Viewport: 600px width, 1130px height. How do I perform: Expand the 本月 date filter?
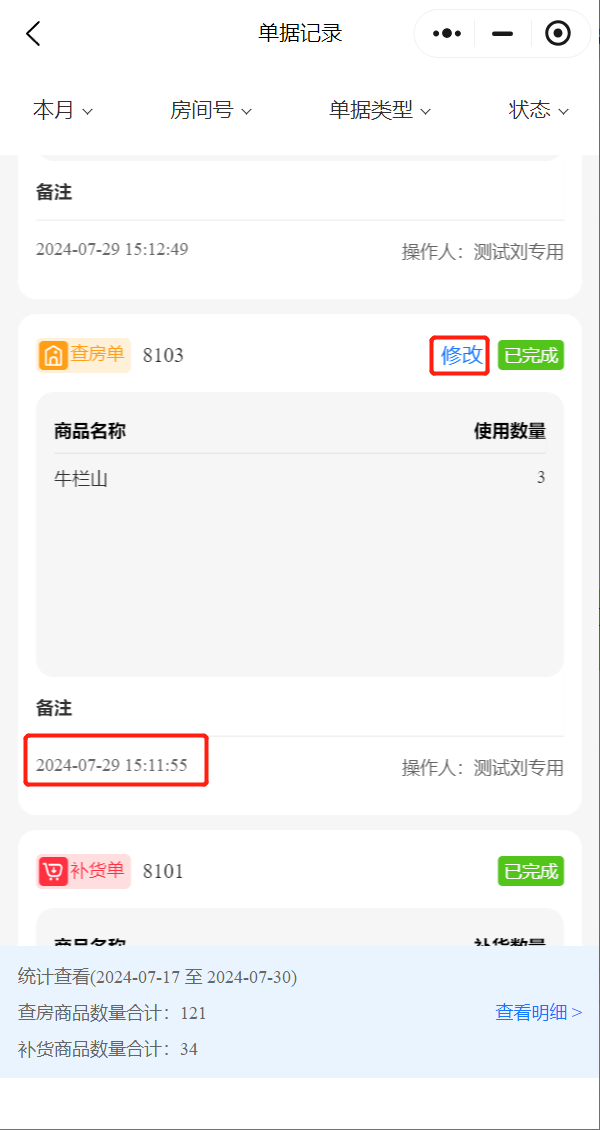click(x=63, y=110)
